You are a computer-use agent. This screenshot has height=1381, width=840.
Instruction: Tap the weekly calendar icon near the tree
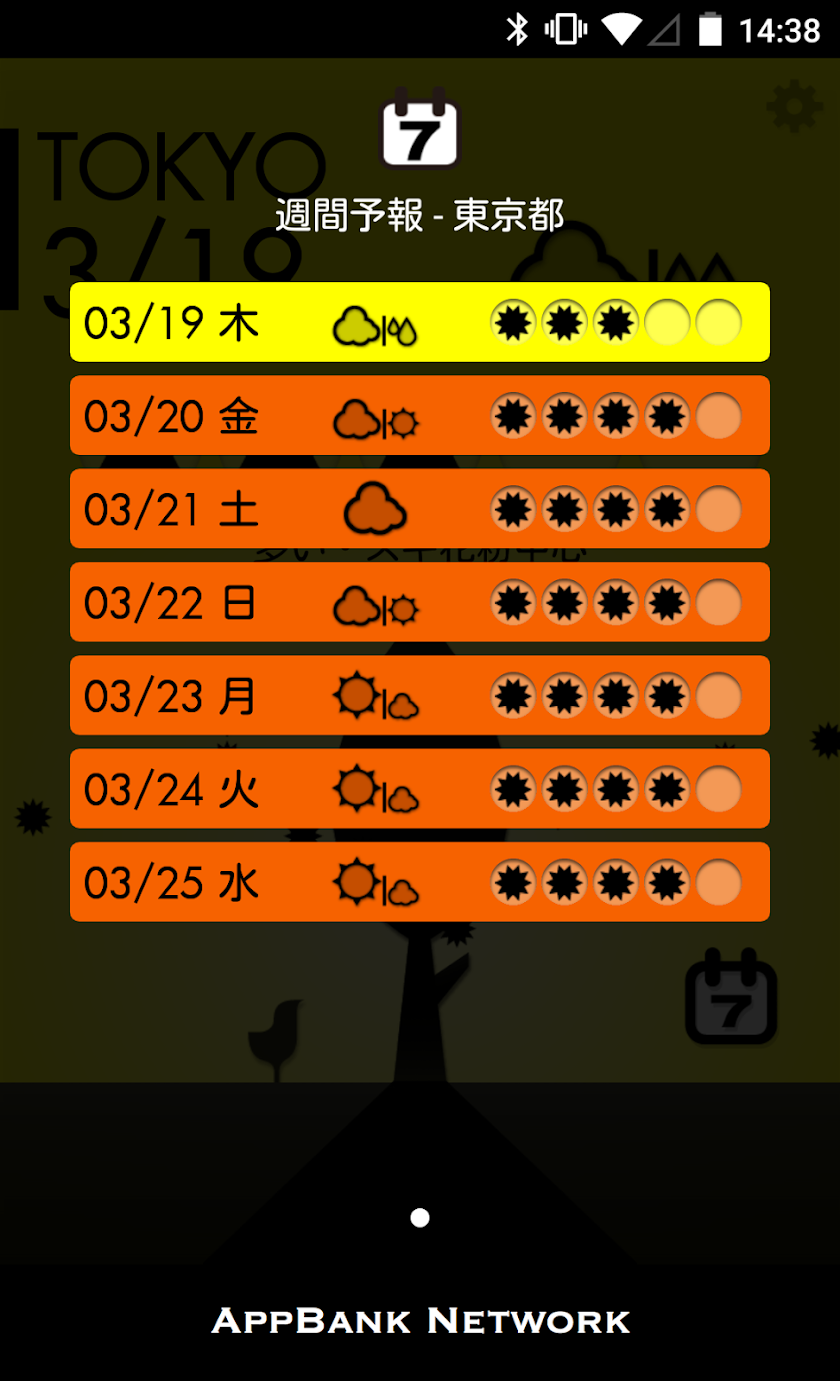tap(731, 998)
